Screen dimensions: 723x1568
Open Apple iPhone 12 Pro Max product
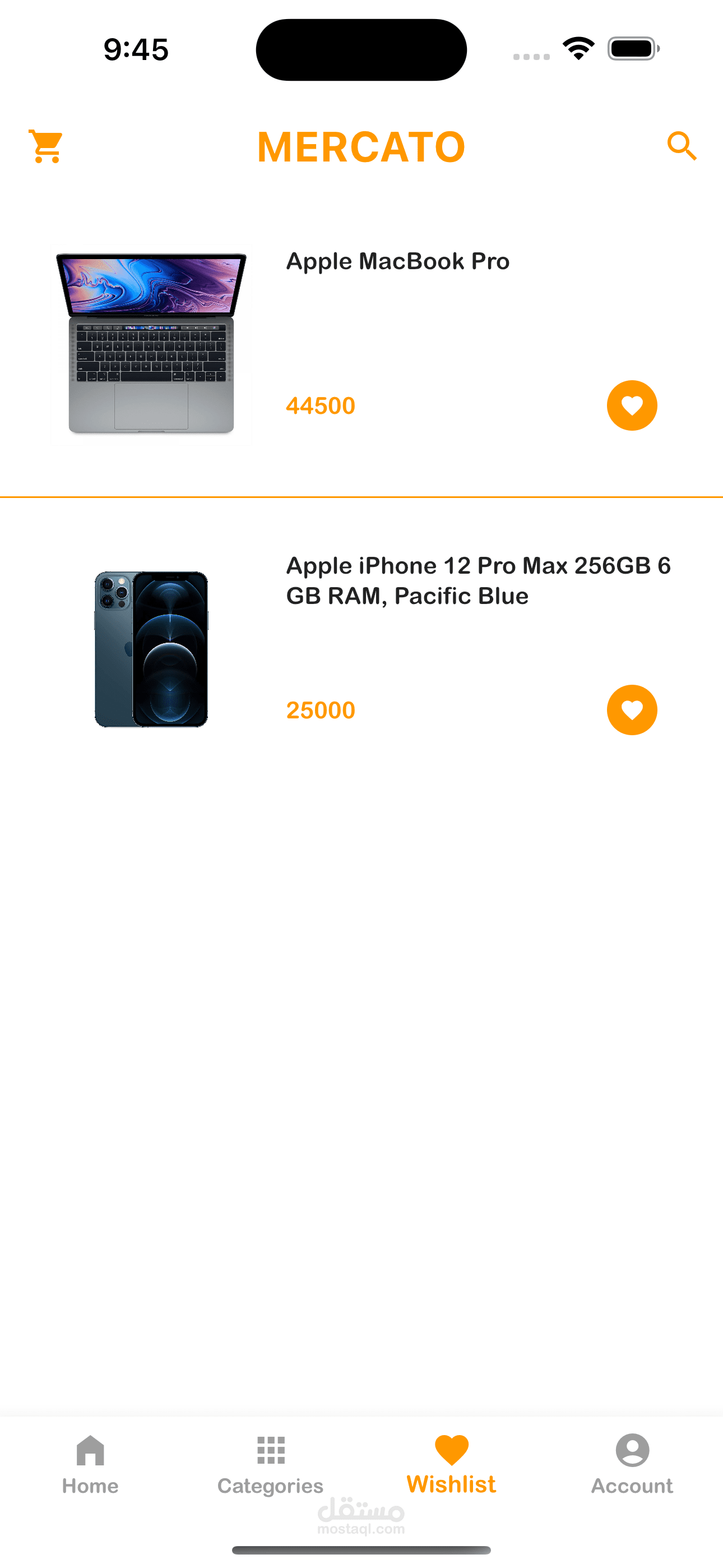[478, 580]
